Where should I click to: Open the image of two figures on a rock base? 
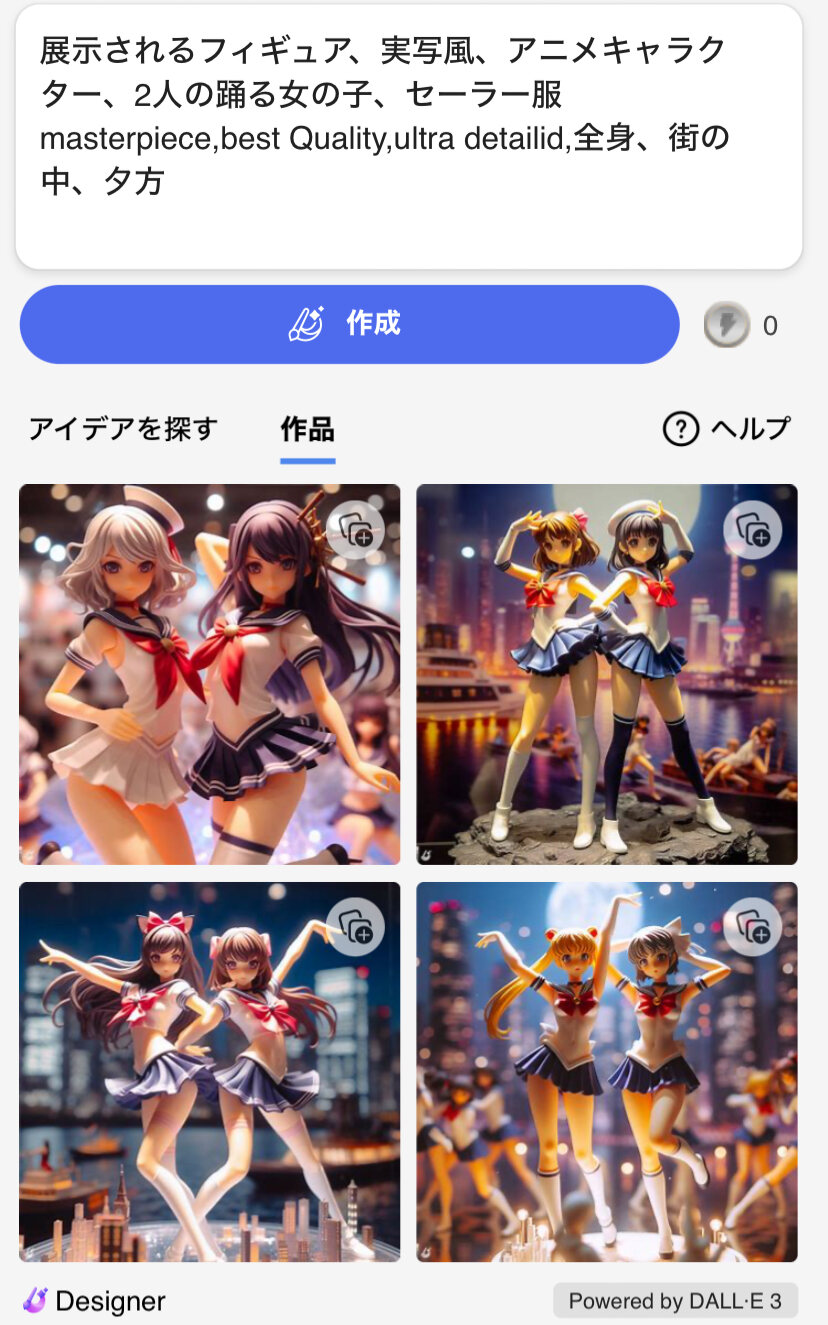pyautogui.click(x=607, y=674)
